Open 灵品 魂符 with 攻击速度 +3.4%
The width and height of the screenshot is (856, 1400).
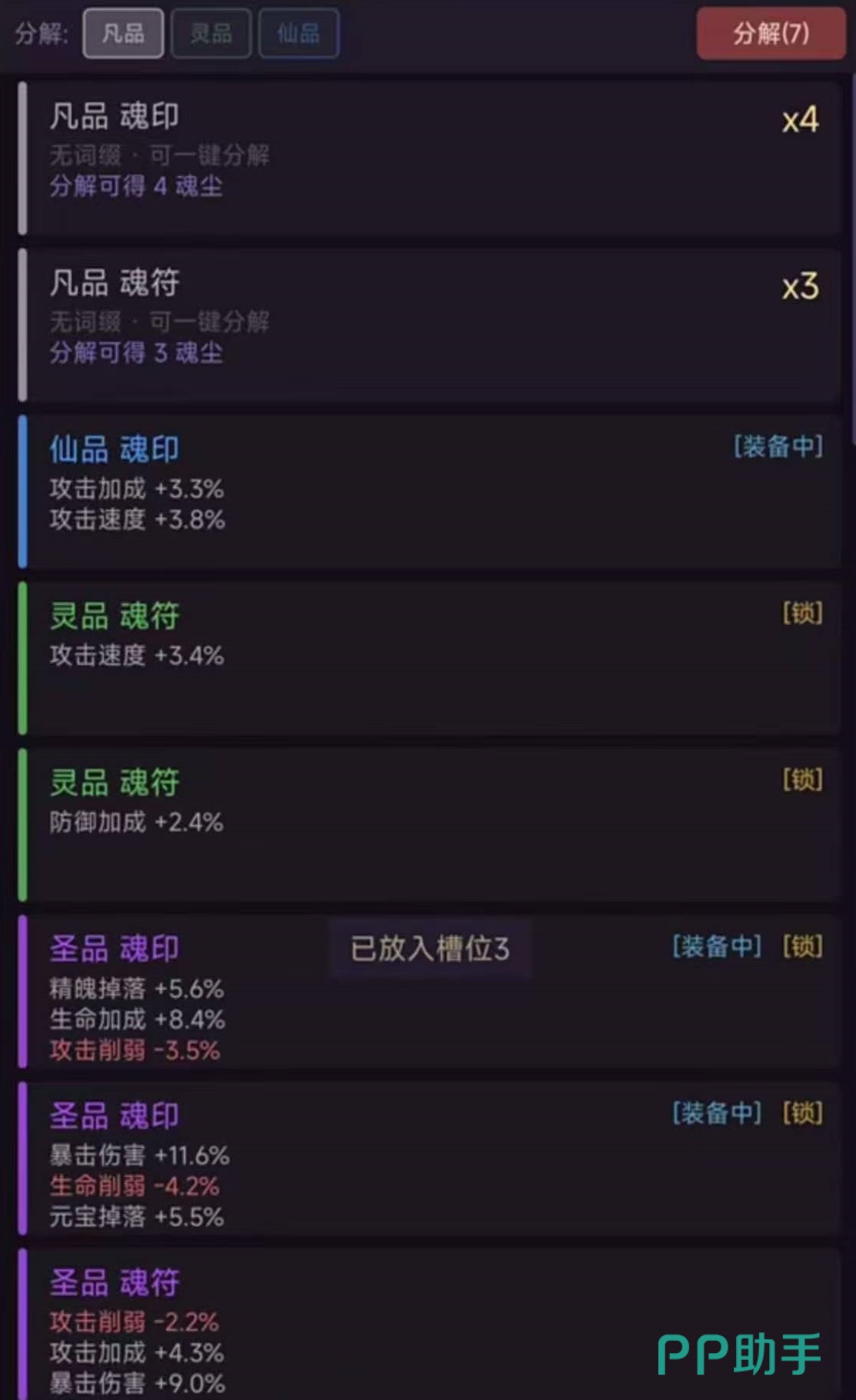pos(428,658)
